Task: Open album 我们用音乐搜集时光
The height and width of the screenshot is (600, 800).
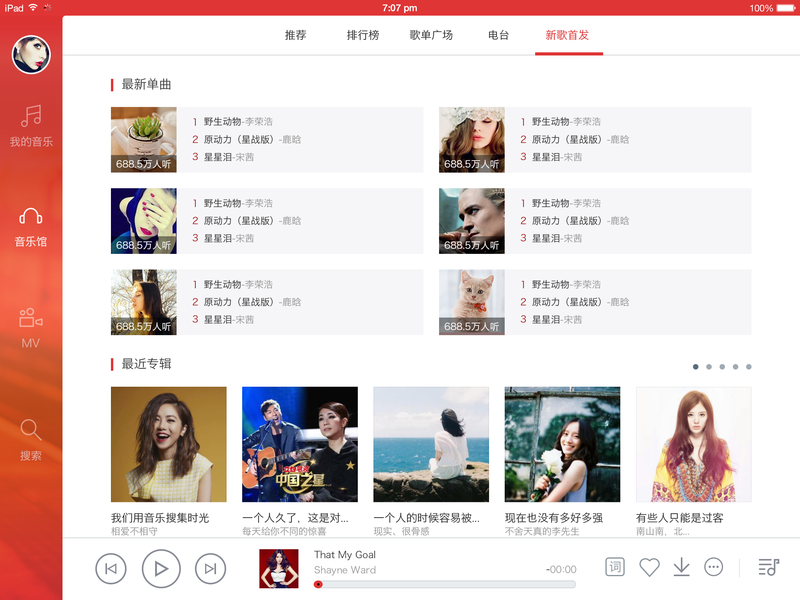Action: point(168,444)
